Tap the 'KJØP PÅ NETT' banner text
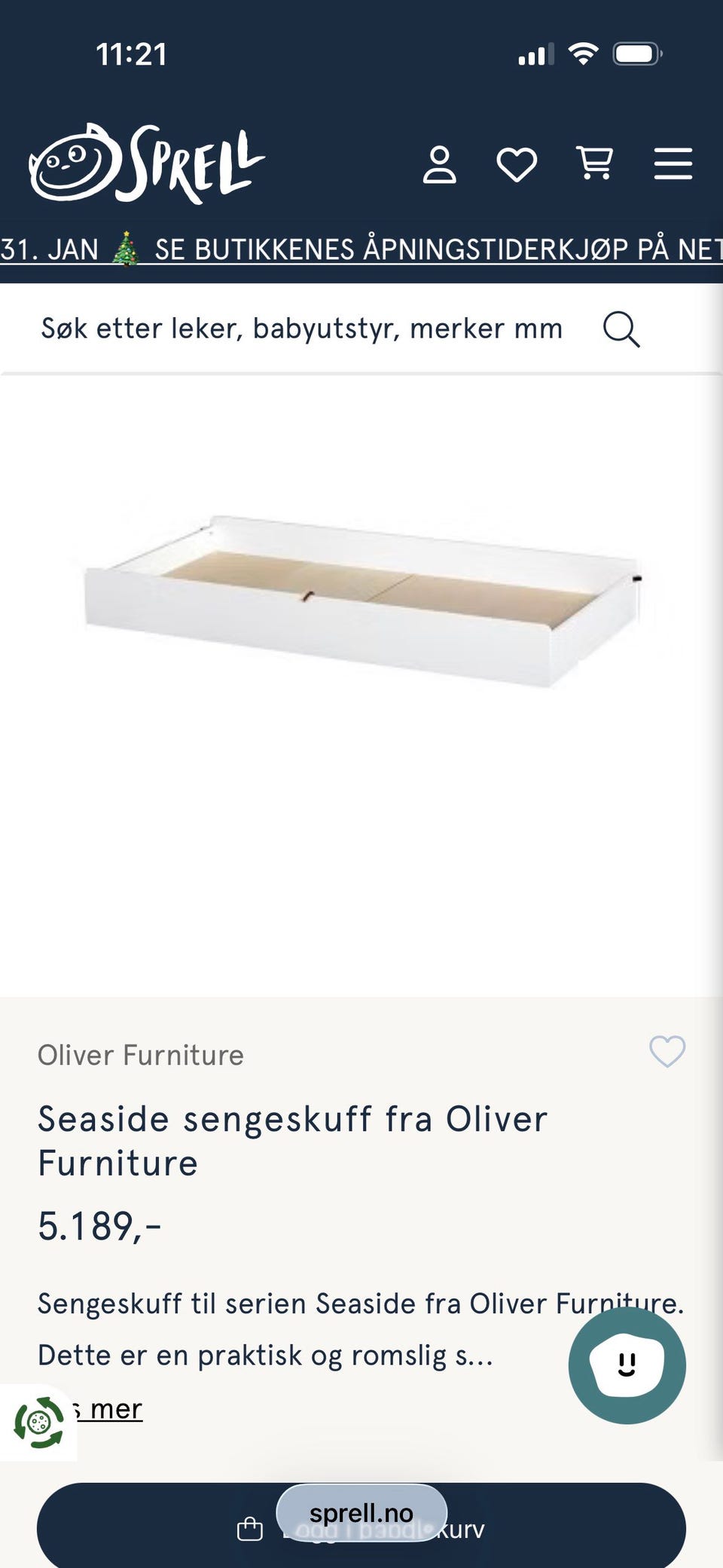This screenshot has height=1568, width=723. coord(640,249)
